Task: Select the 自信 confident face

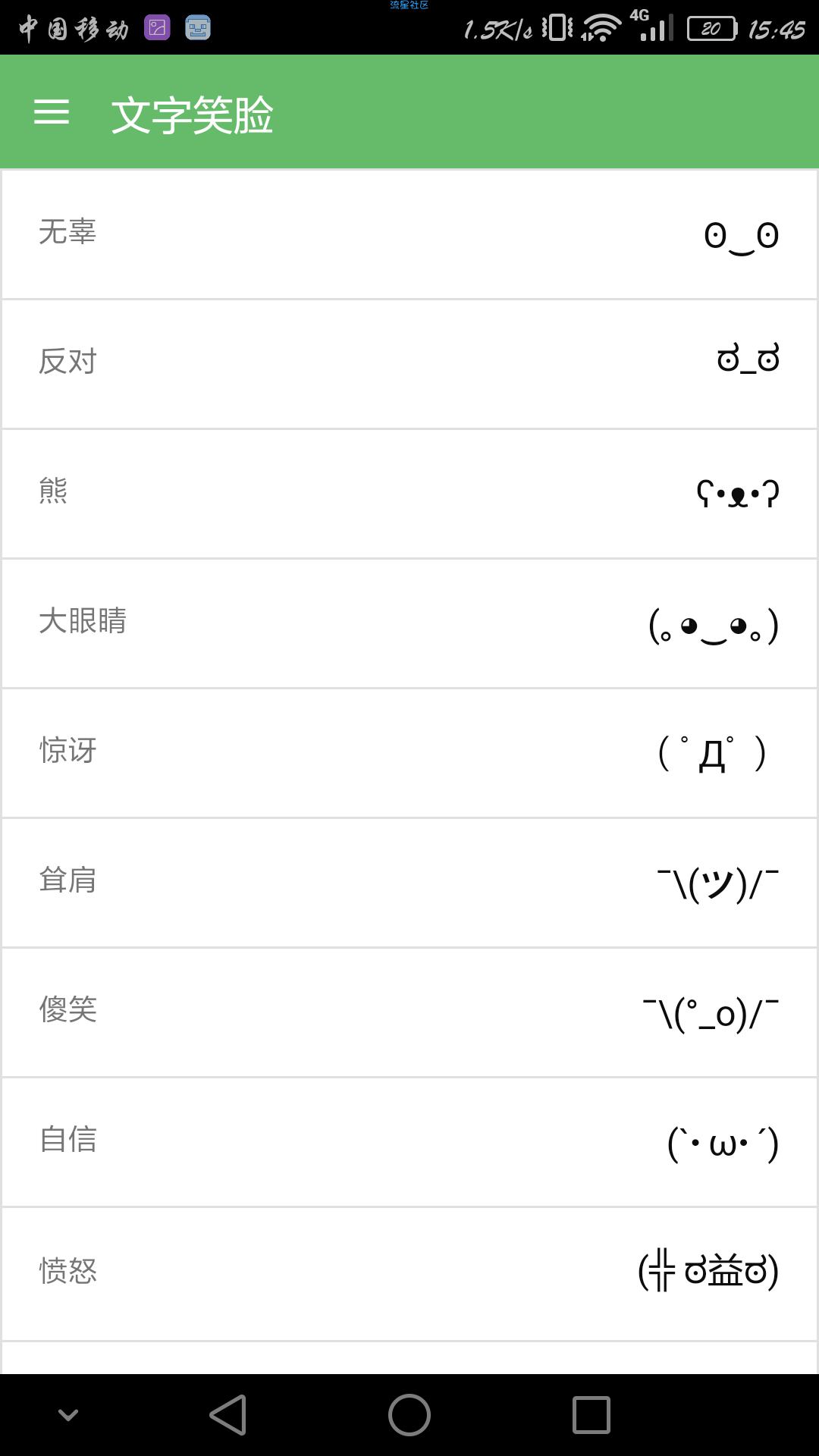Action: coord(409,1142)
